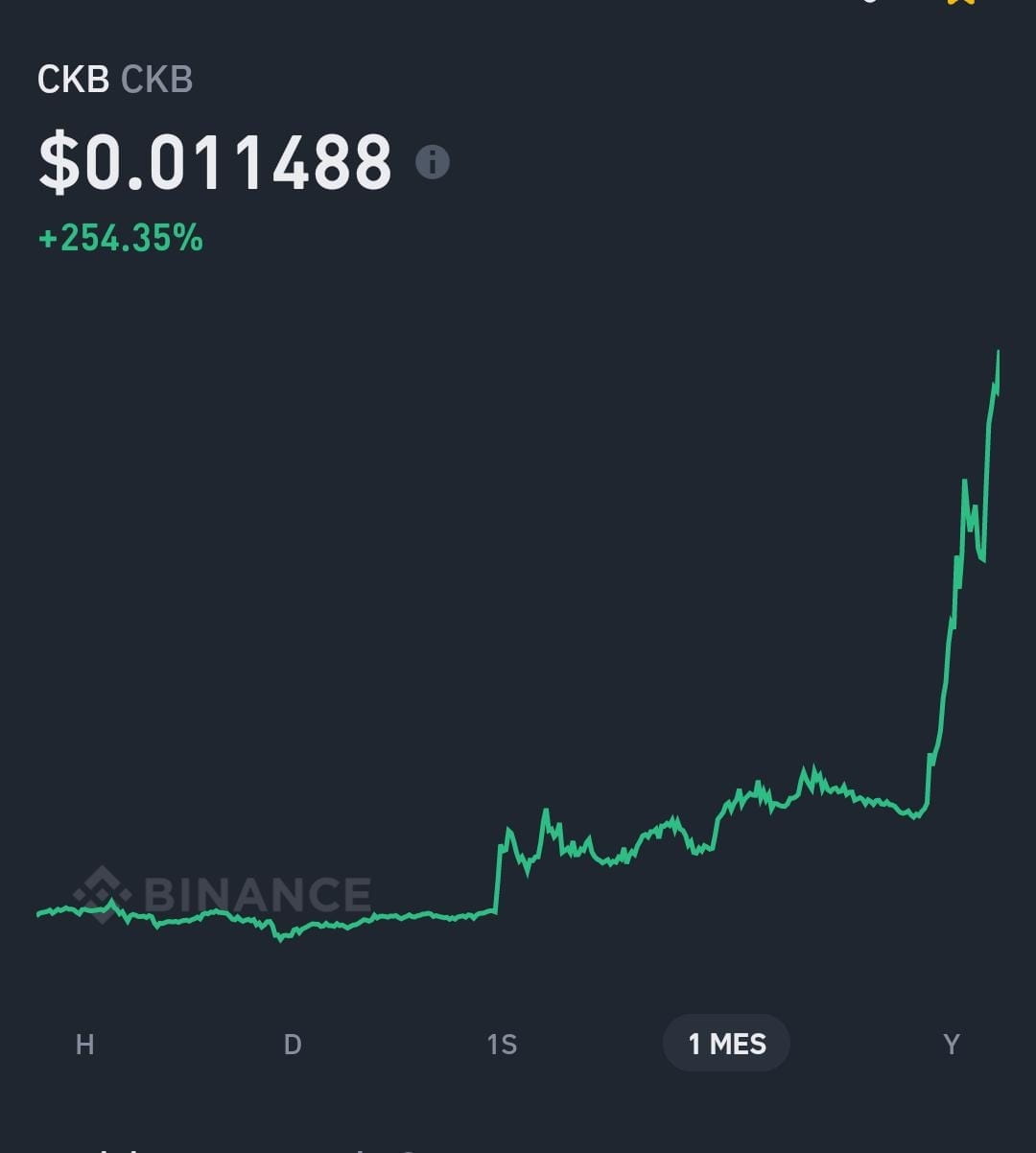Open the D daily chart view

[292, 1044]
